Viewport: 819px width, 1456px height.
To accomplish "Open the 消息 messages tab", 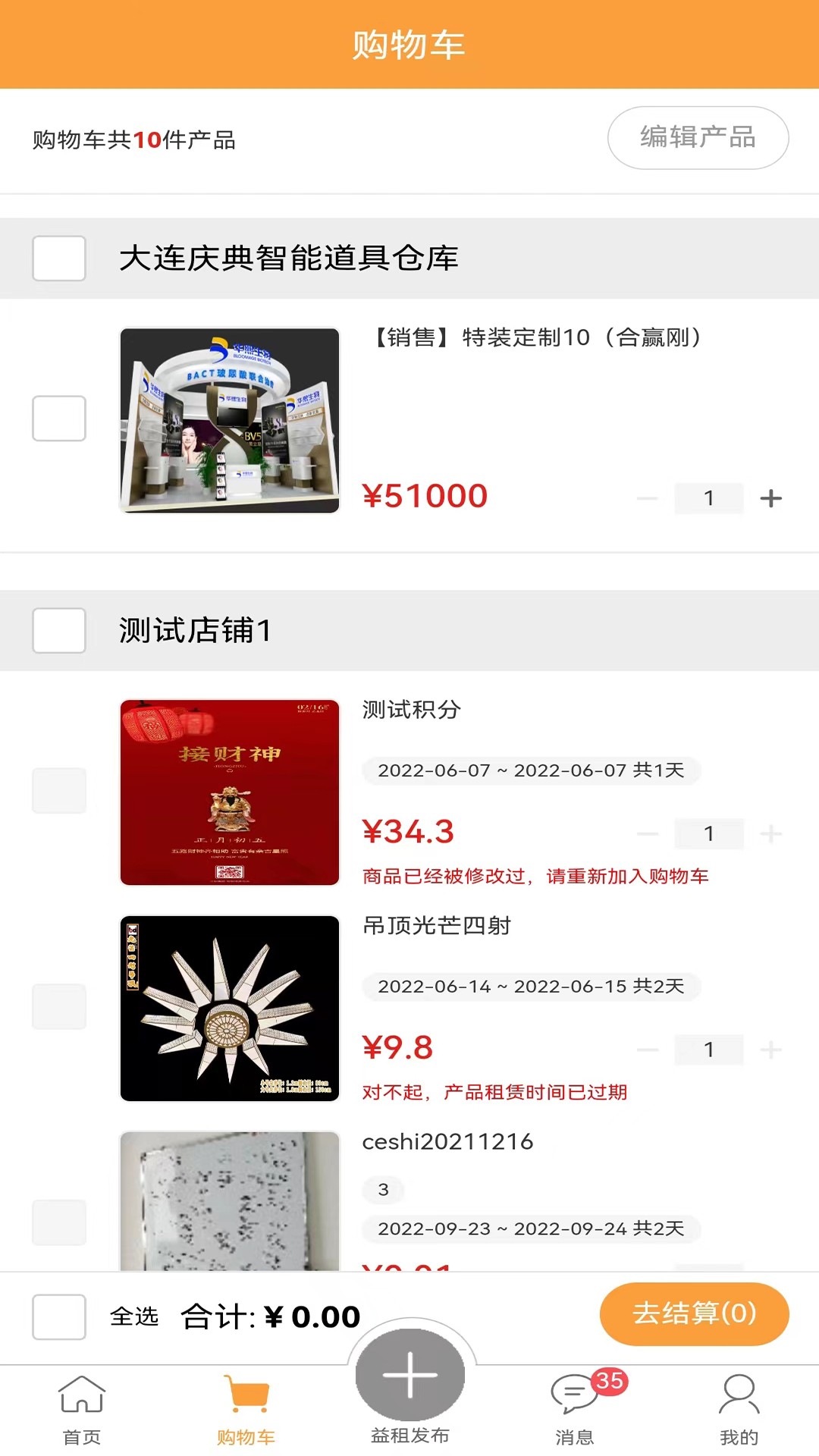I will pos(575,1409).
